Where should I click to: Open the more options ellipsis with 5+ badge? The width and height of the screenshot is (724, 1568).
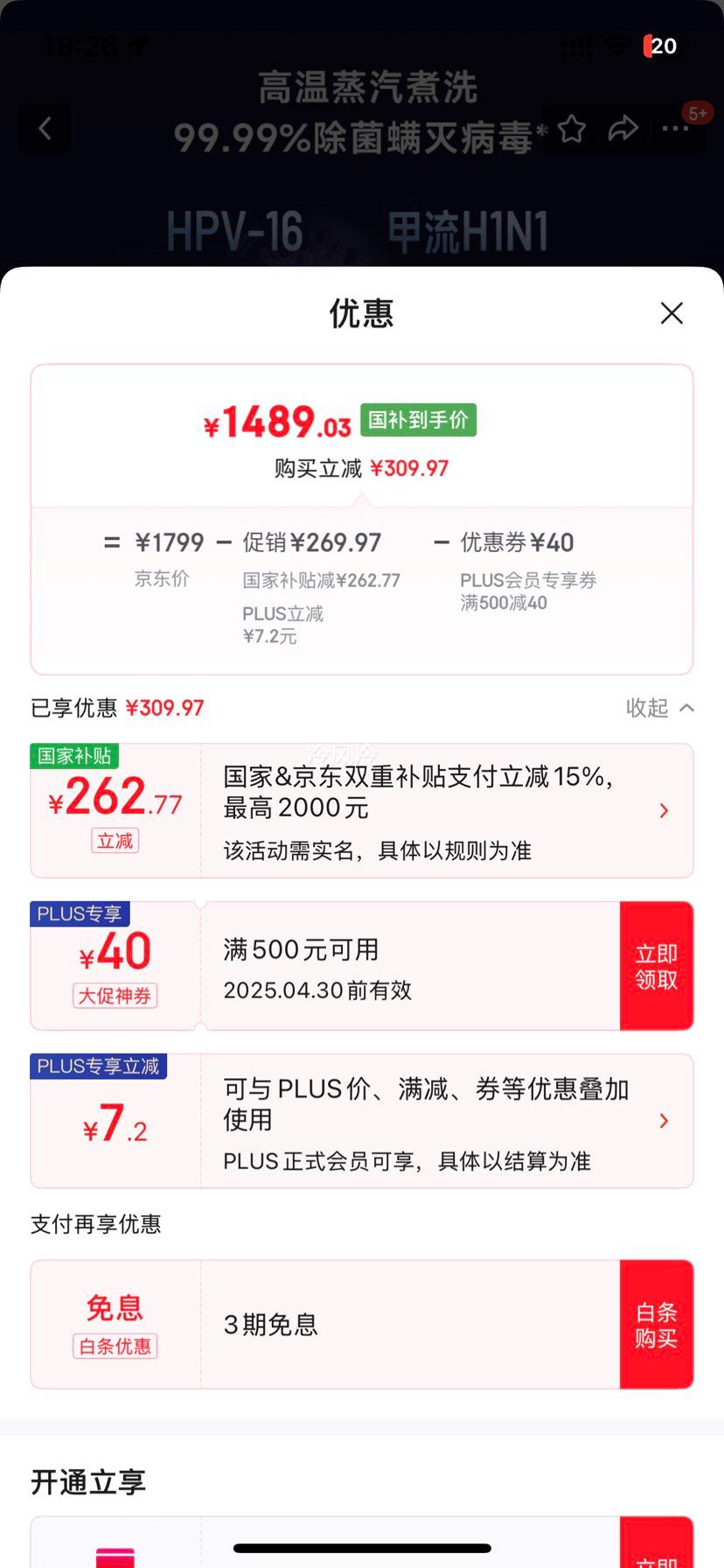(675, 129)
